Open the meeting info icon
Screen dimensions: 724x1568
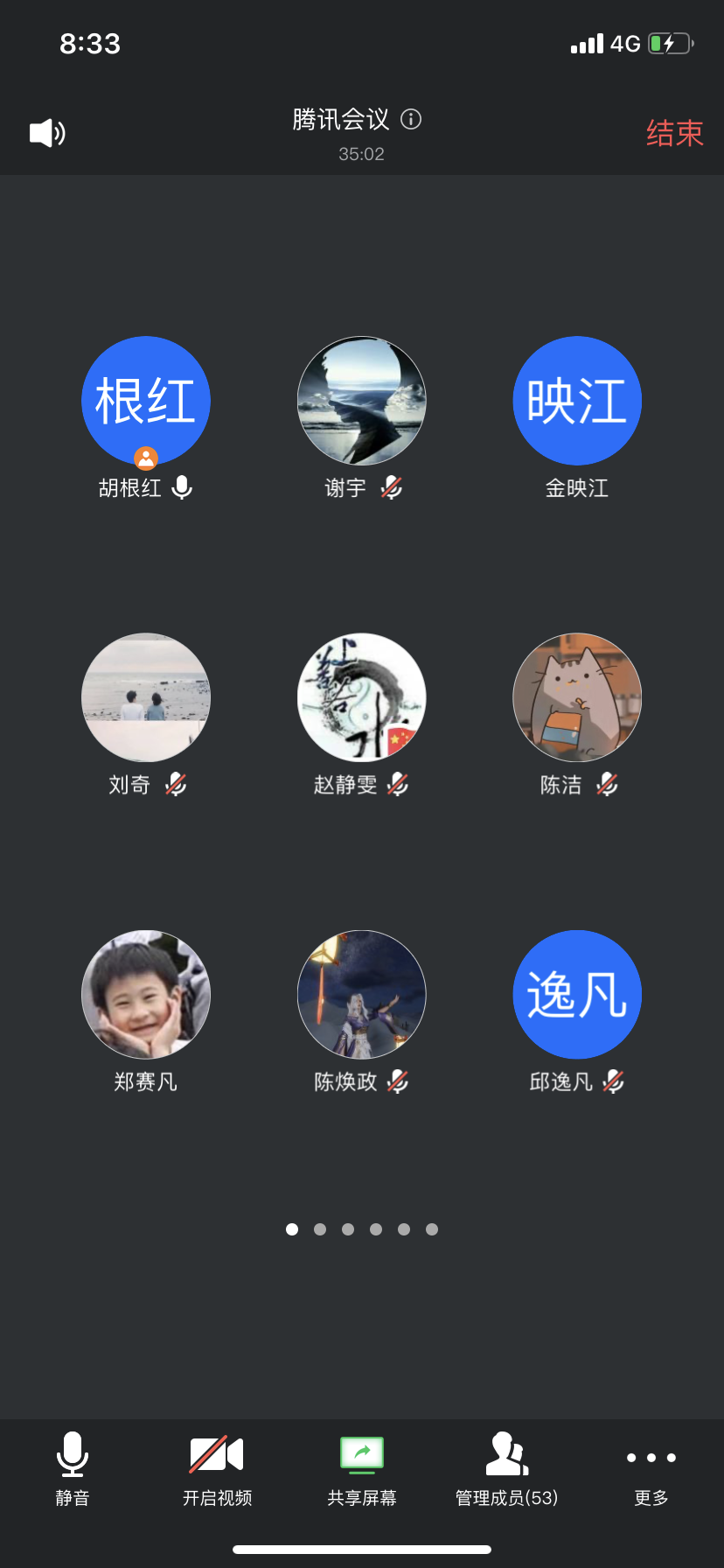point(411,119)
